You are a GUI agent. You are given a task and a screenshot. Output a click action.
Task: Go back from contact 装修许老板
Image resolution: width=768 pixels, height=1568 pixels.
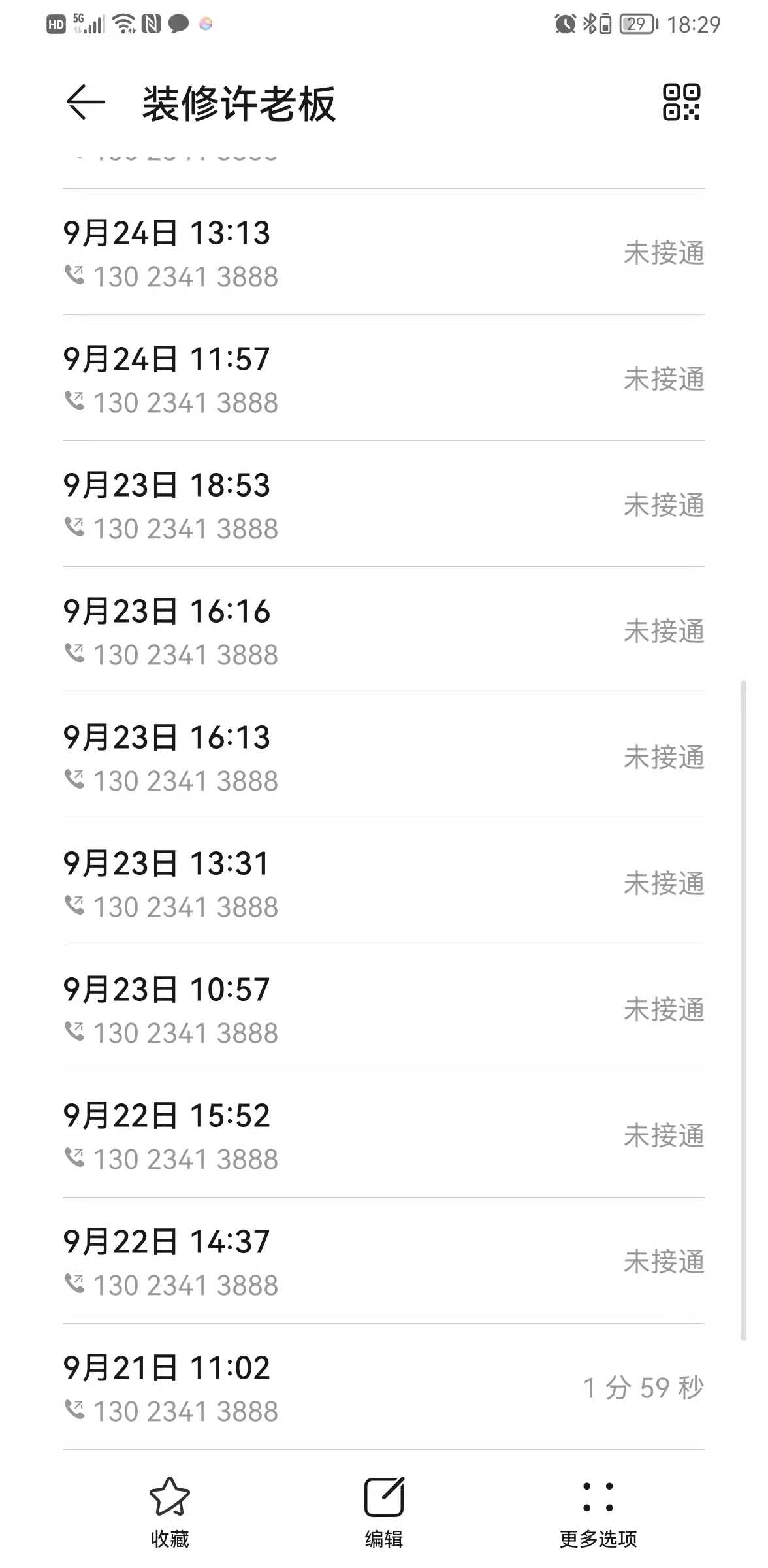[86, 103]
